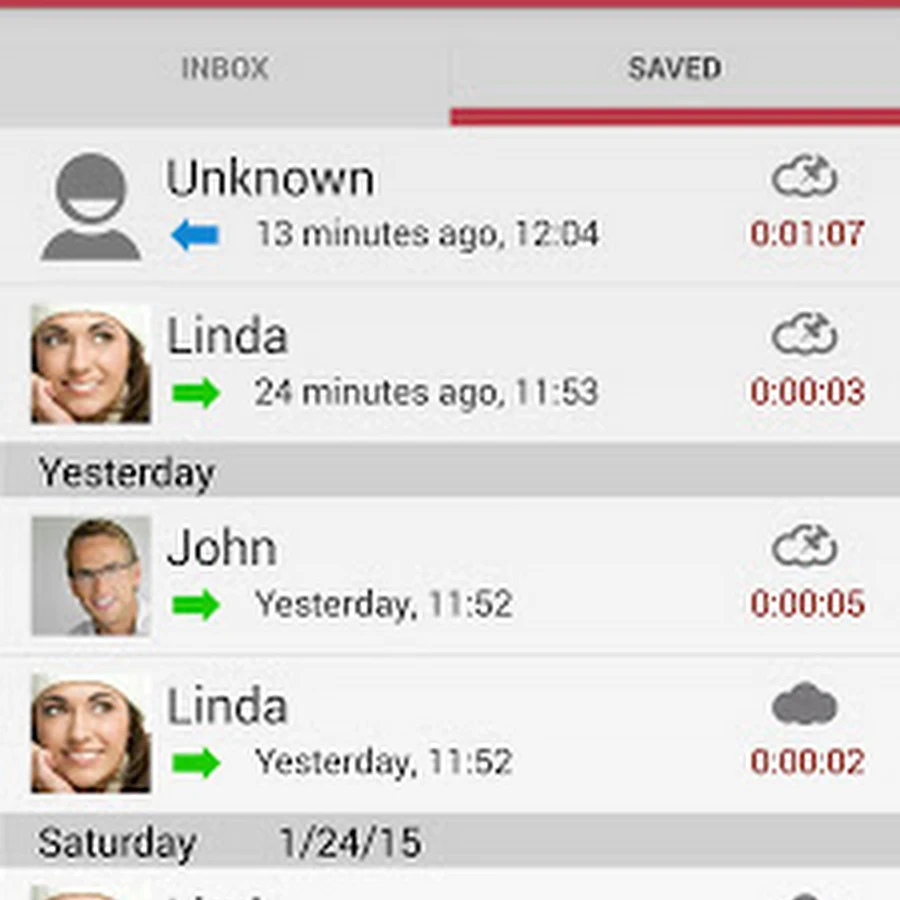Image resolution: width=900 pixels, height=900 pixels.
Task: View John's contact photo
Action: pos(91,576)
